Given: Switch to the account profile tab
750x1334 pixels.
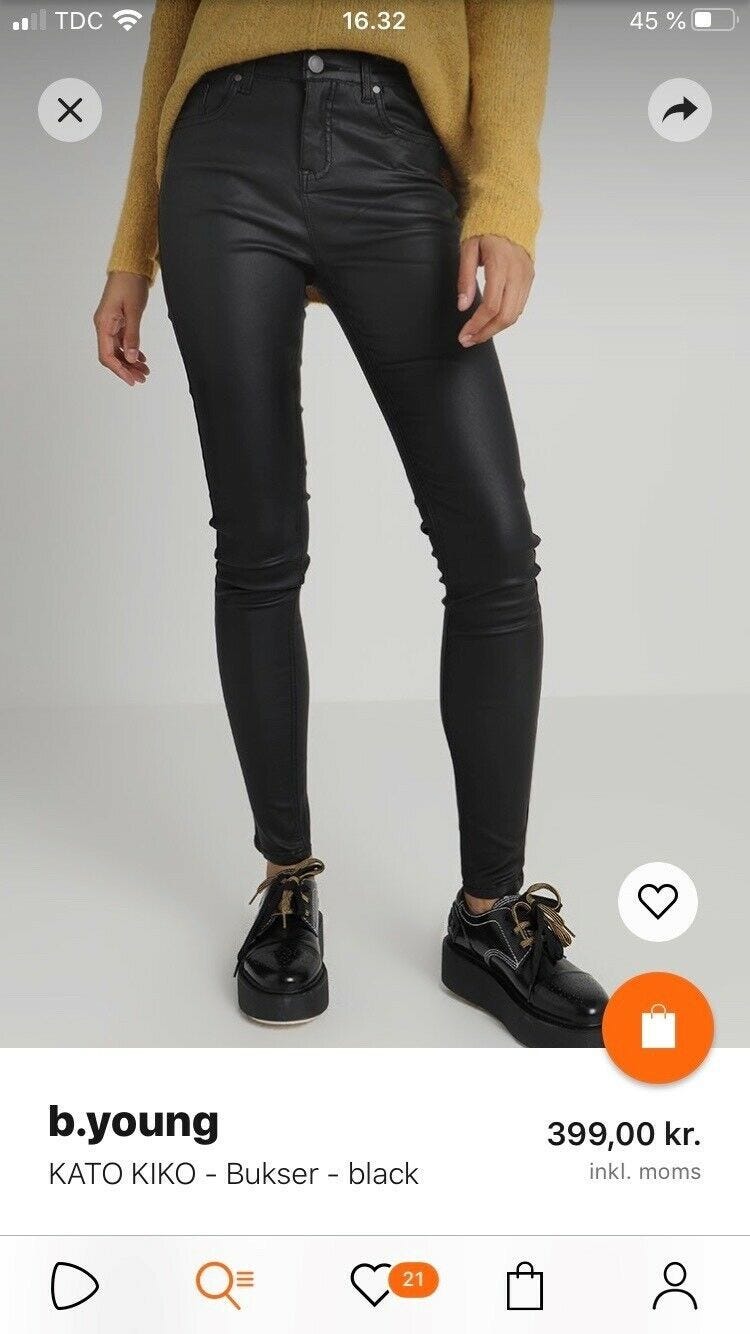Looking at the screenshot, I should pyautogui.click(x=675, y=1286).
